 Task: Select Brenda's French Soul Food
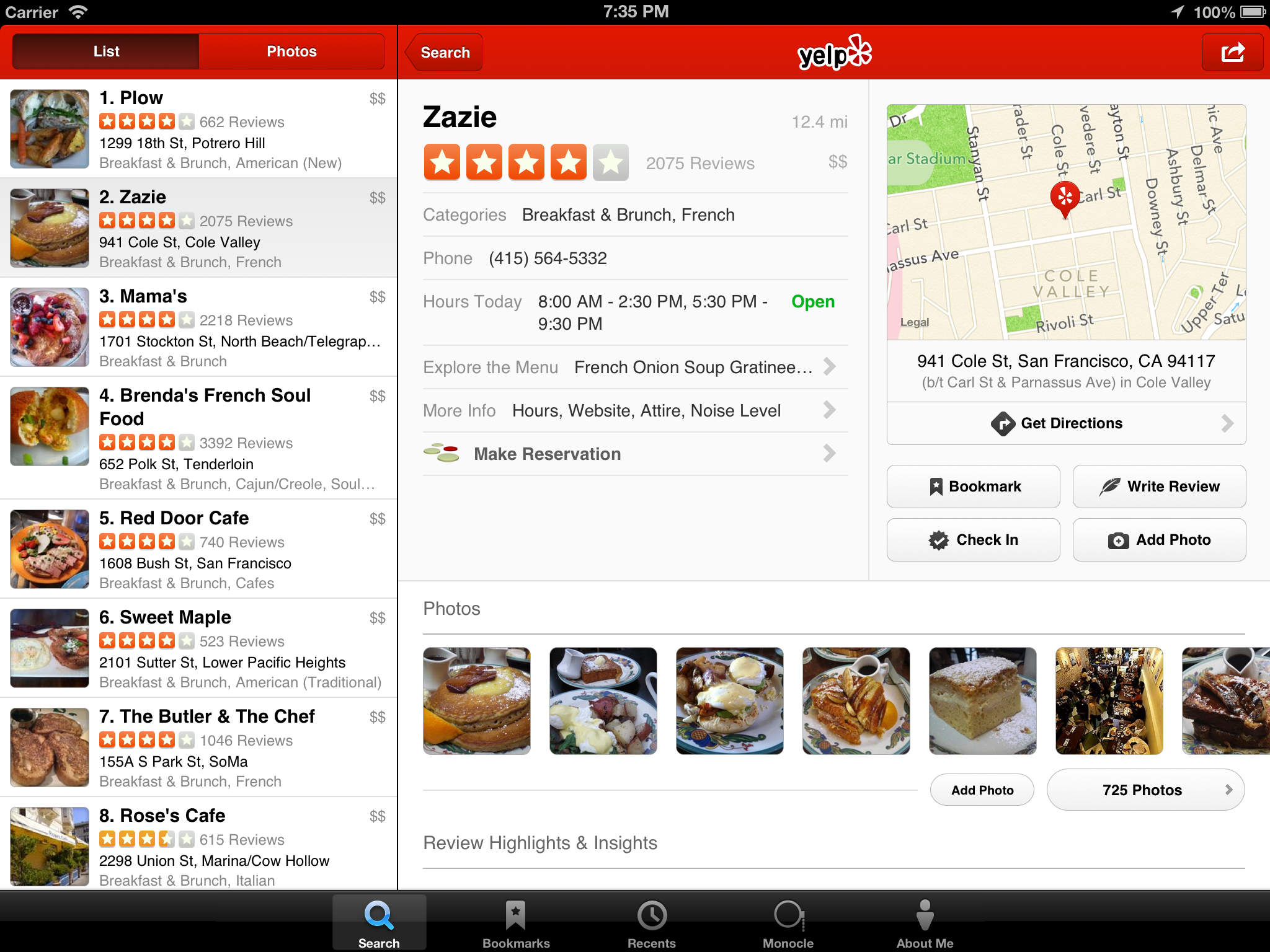pyautogui.click(x=198, y=438)
